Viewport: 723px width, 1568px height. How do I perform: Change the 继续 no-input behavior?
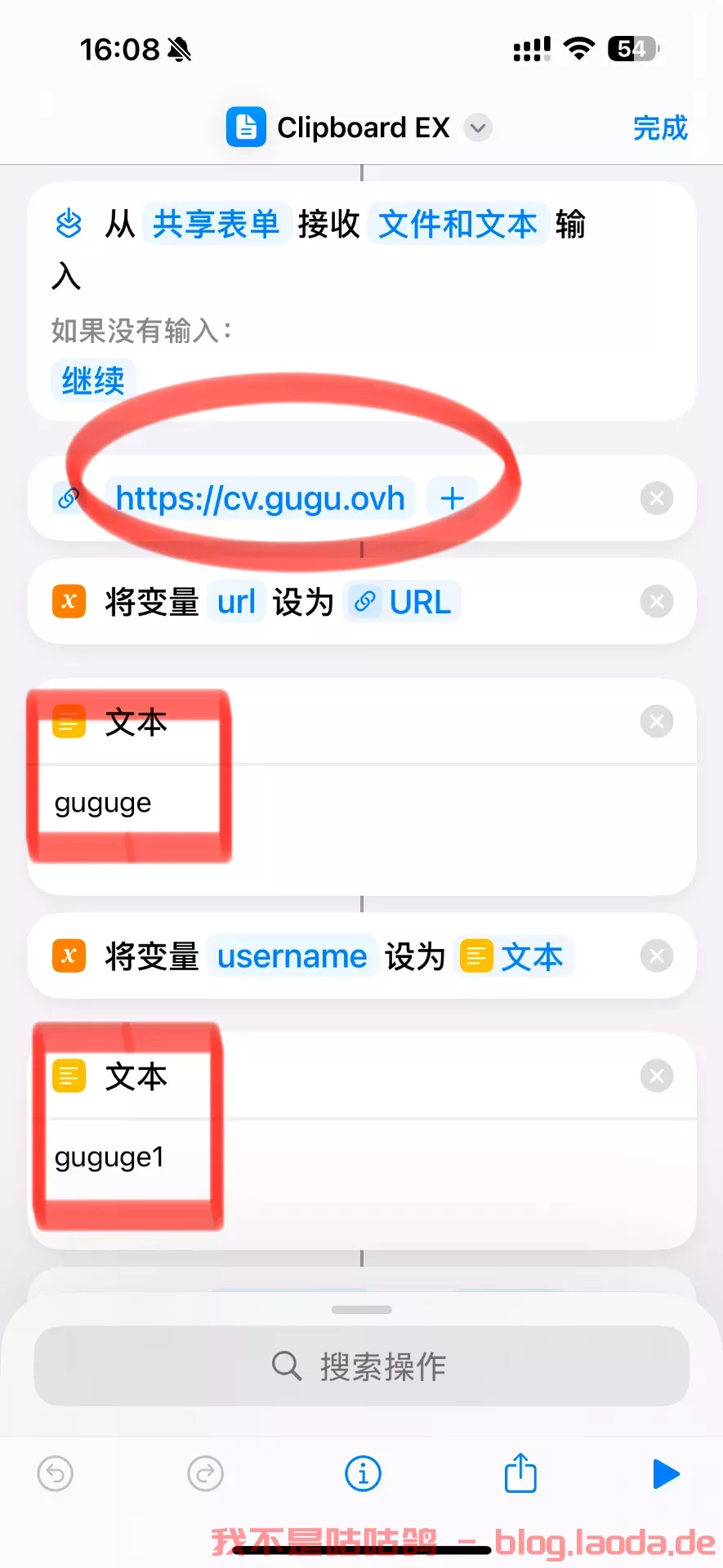pos(93,381)
